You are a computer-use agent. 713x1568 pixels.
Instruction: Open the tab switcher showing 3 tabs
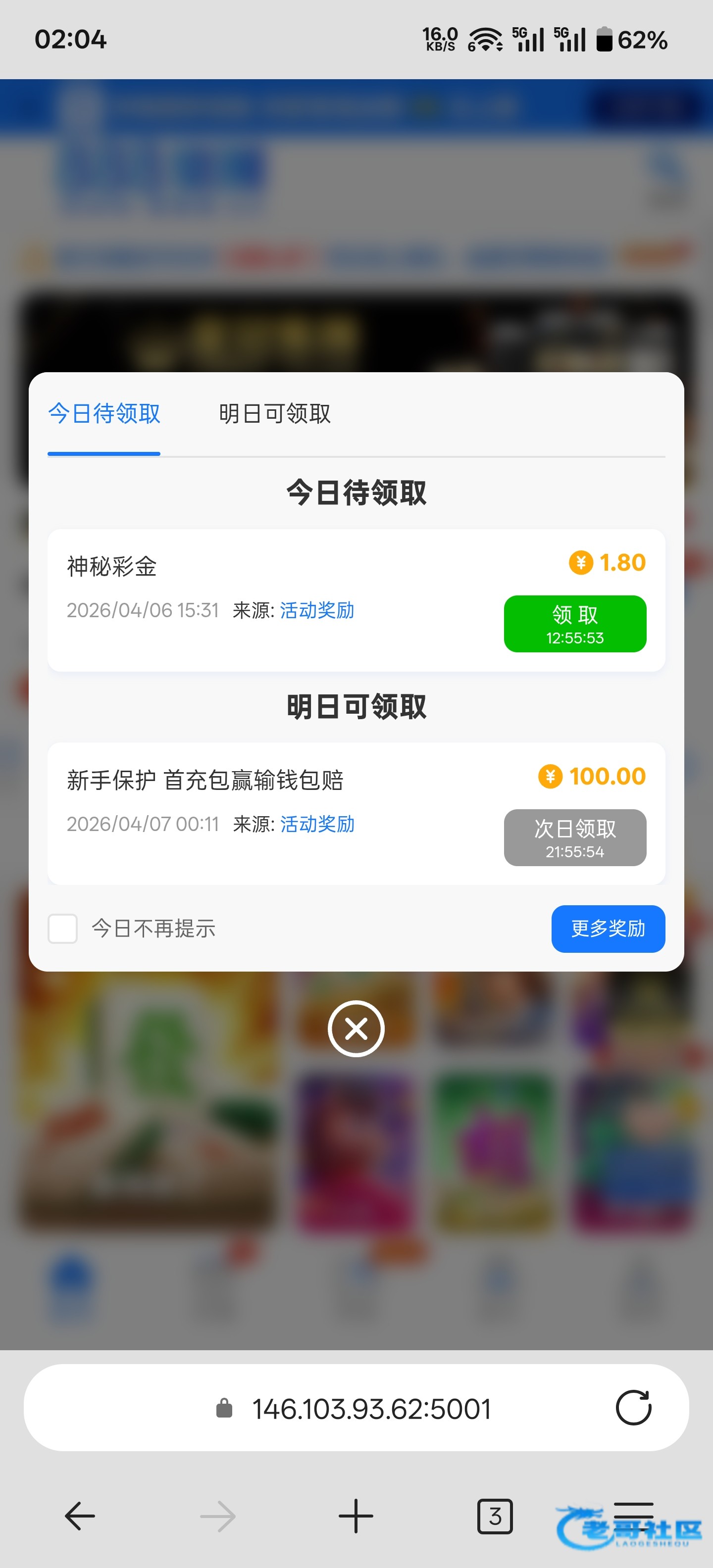(x=495, y=1516)
